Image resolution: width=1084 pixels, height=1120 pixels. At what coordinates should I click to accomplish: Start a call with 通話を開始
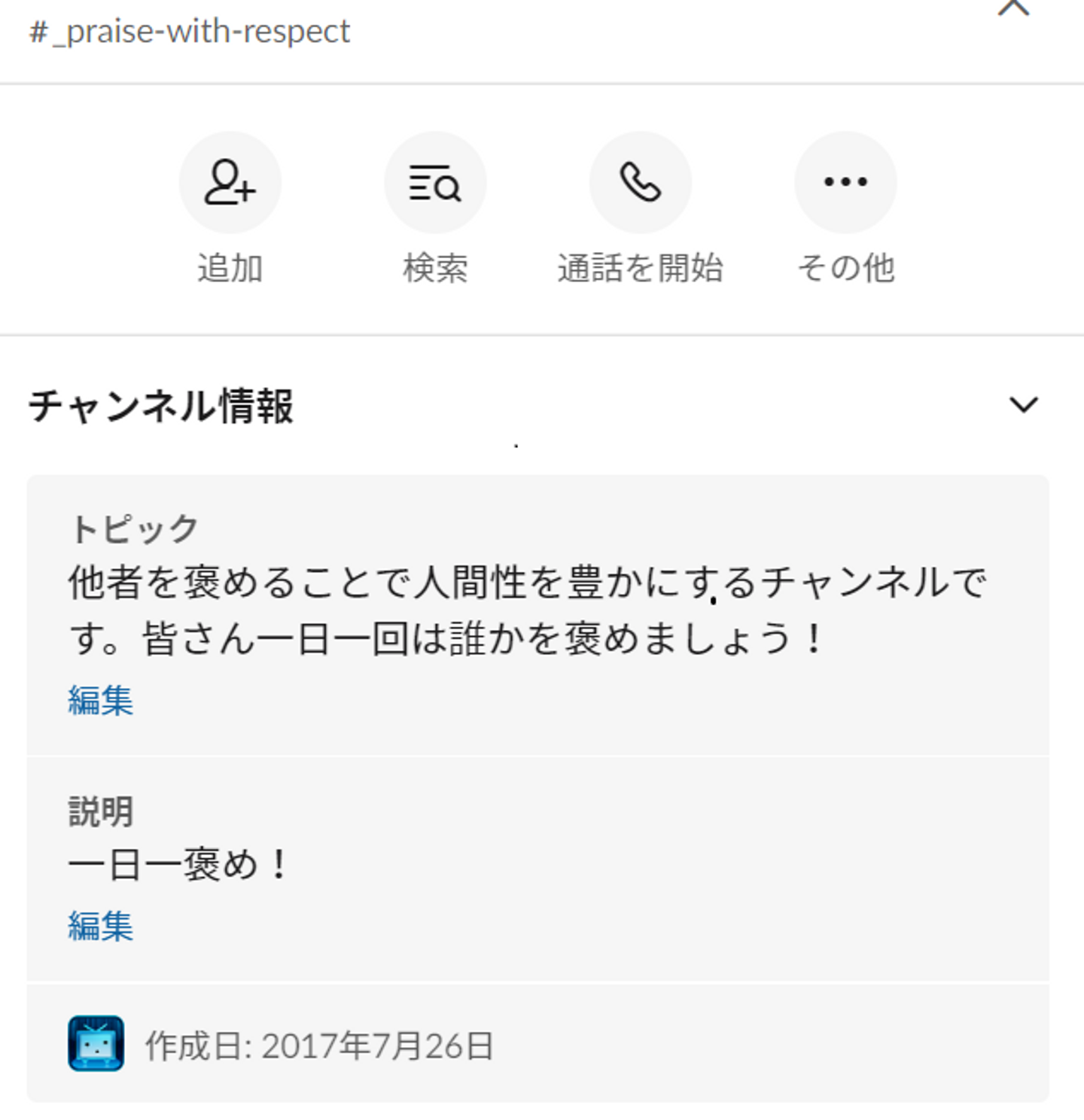tap(640, 183)
